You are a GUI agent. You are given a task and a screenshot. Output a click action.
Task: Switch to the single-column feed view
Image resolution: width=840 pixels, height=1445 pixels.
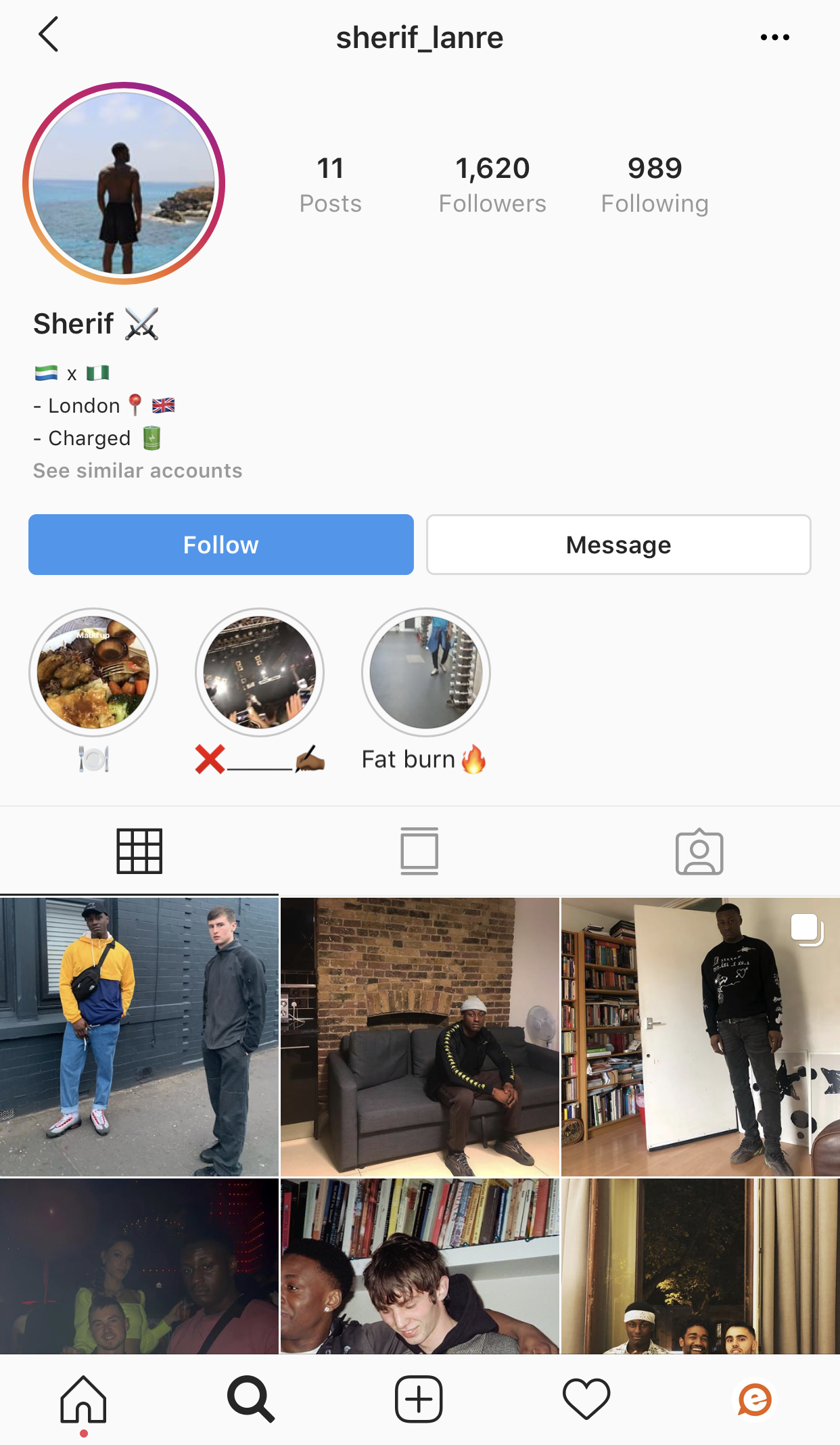(x=419, y=851)
